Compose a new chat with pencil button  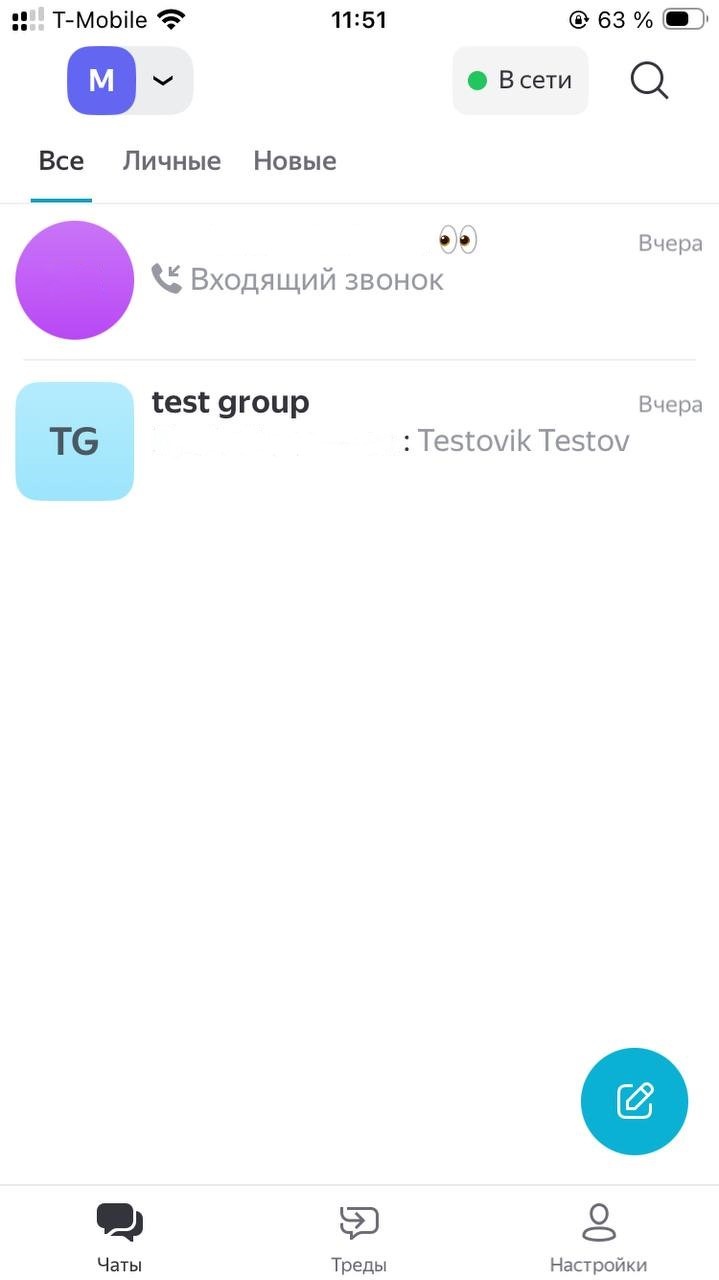tap(634, 1101)
